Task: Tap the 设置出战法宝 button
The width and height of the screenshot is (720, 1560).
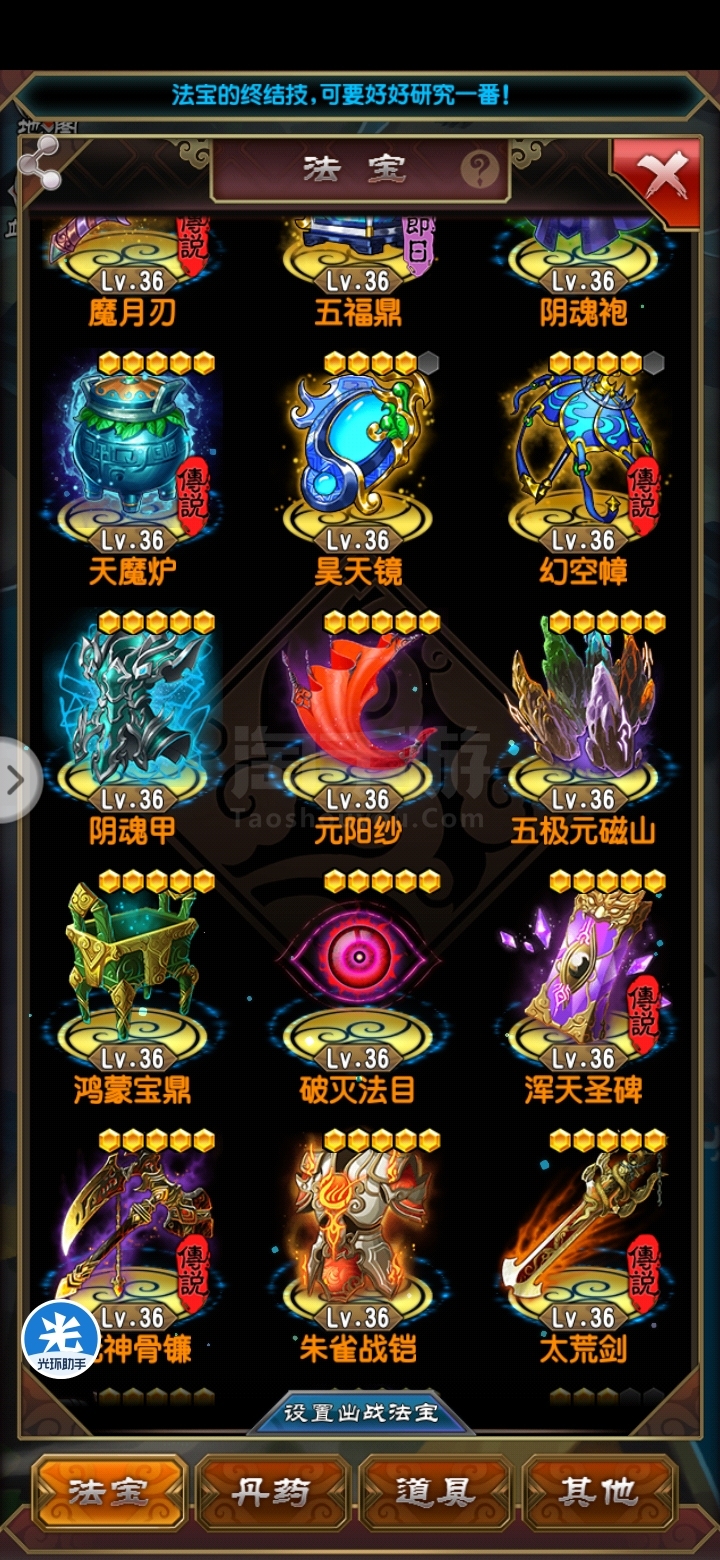Action: coord(360,1413)
